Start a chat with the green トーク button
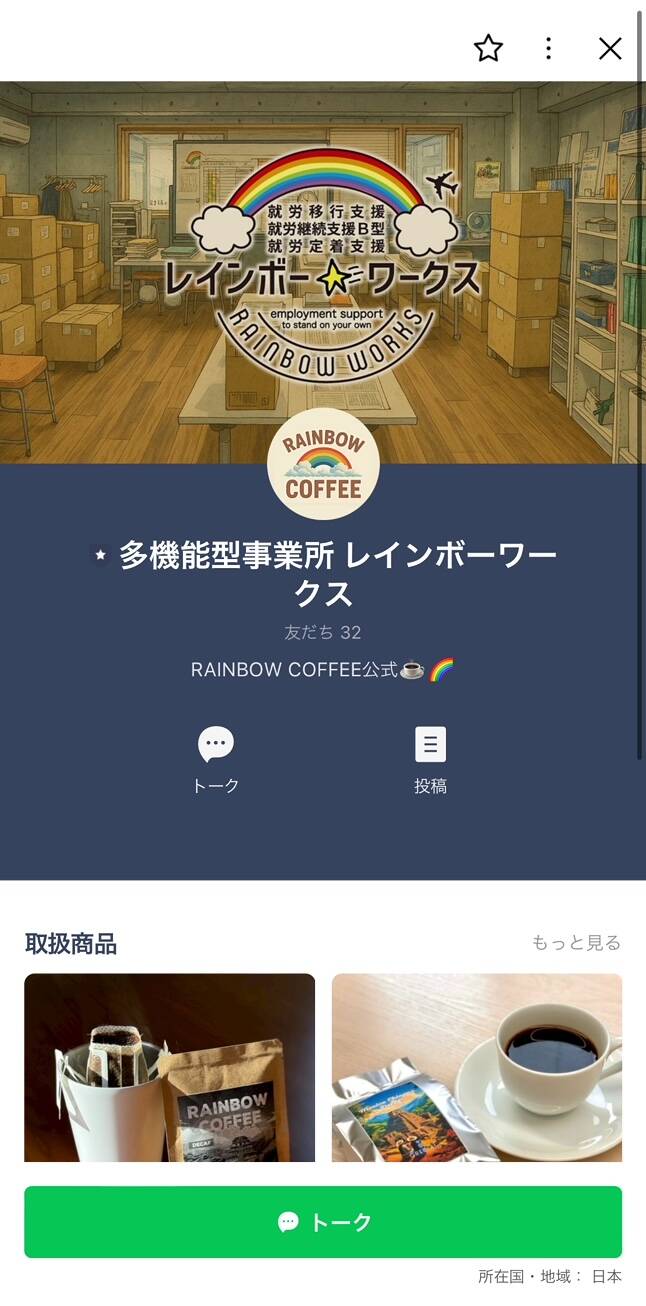This screenshot has width=646, height=1306. click(323, 1222)
